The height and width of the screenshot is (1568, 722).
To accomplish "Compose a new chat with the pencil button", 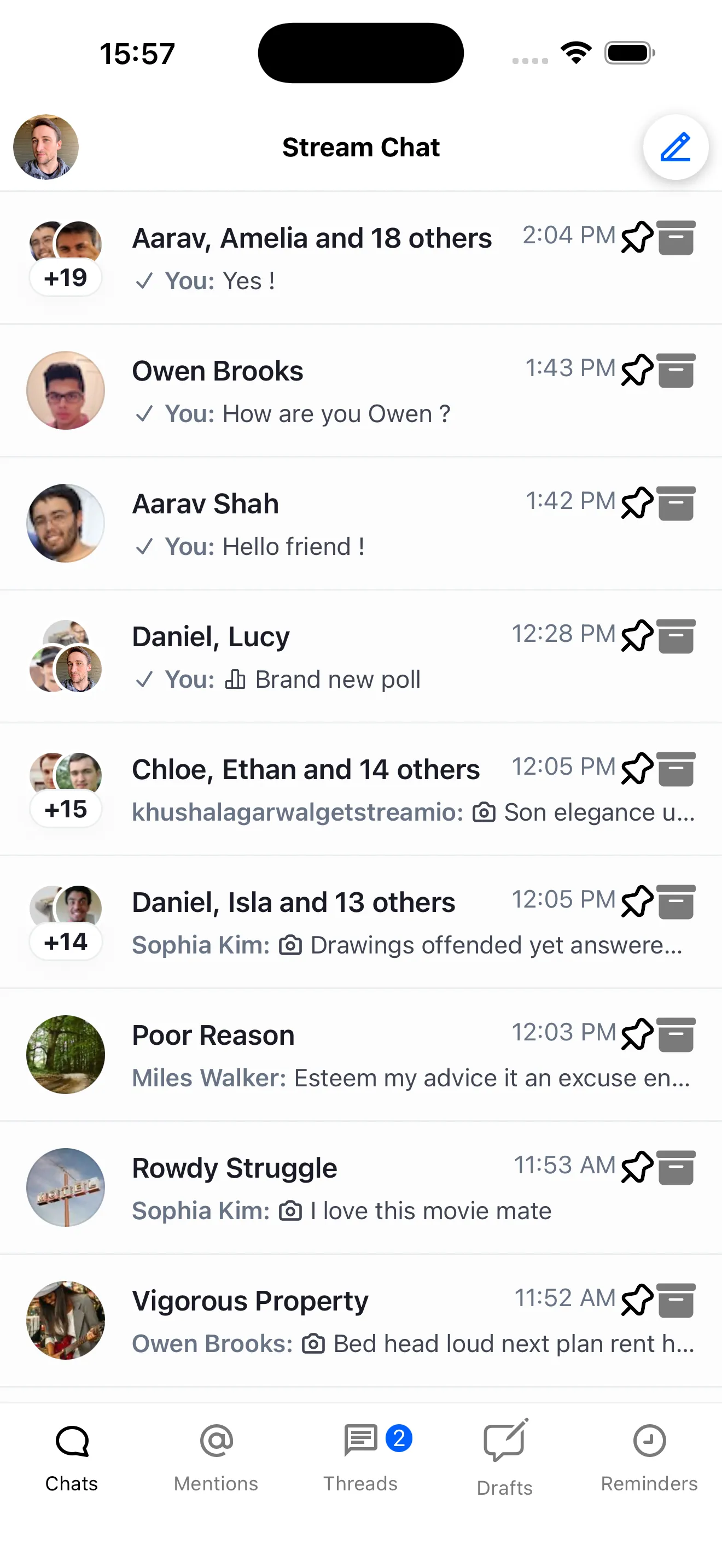I will click(x=675, y=147).
